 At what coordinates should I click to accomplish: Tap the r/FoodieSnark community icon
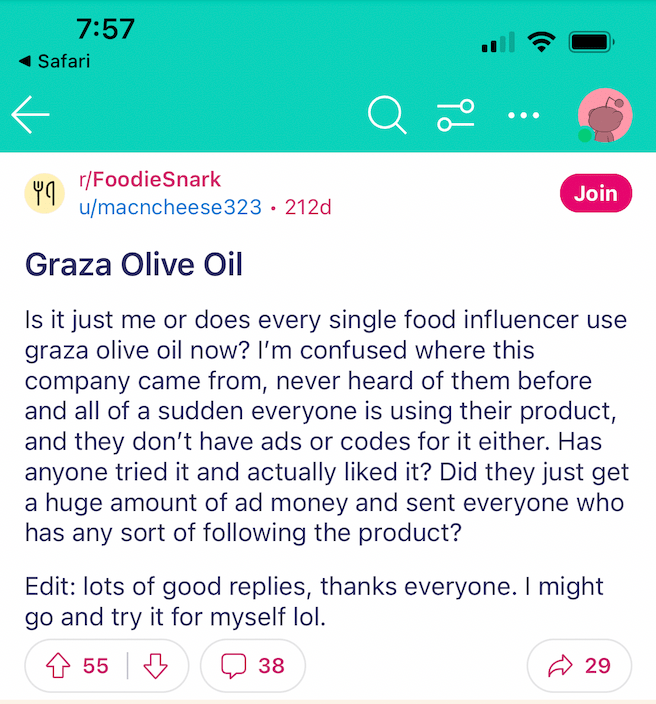(x=43, y=193)
